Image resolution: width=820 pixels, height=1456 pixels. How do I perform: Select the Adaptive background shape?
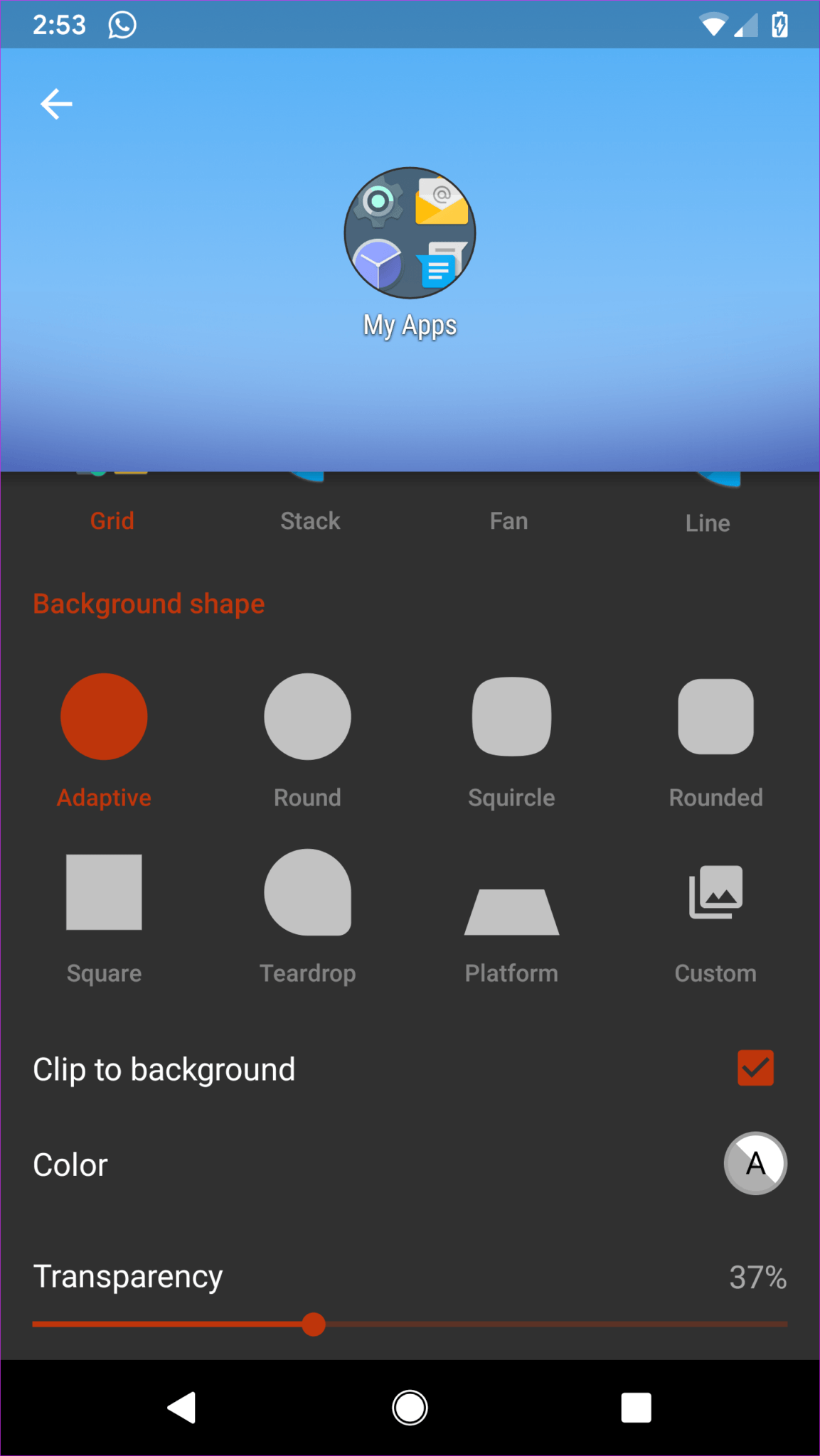pyautogui.click(x=104, y=717)
